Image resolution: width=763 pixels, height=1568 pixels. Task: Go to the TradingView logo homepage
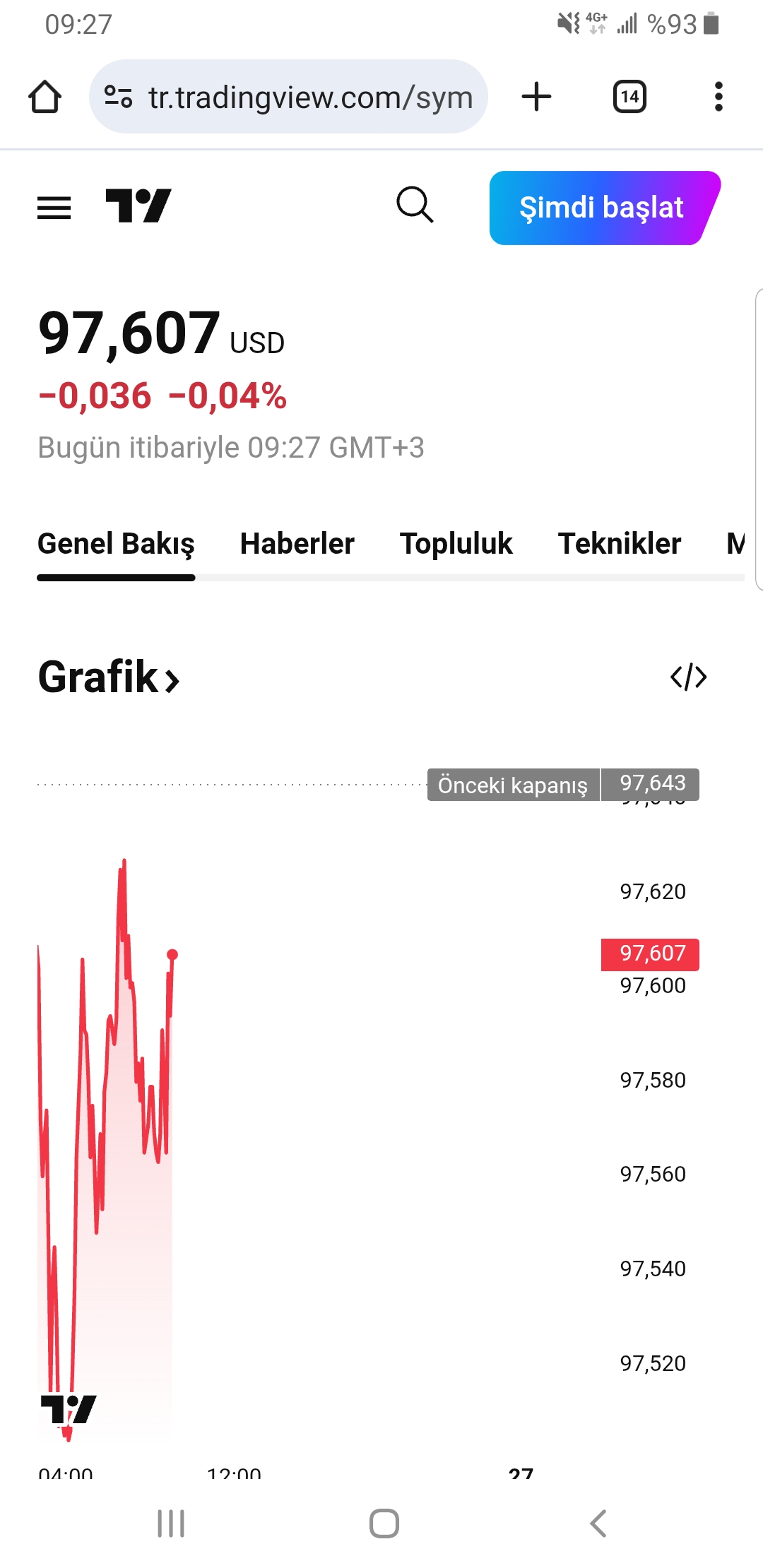[138, 206]
